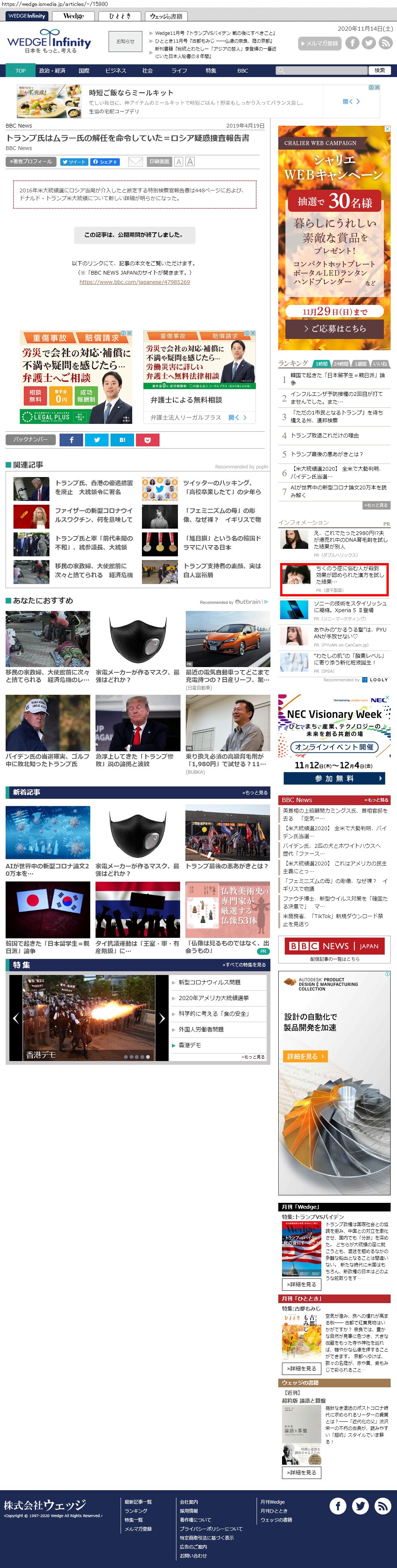Open the 印刷画面 print view

point(159,162)
